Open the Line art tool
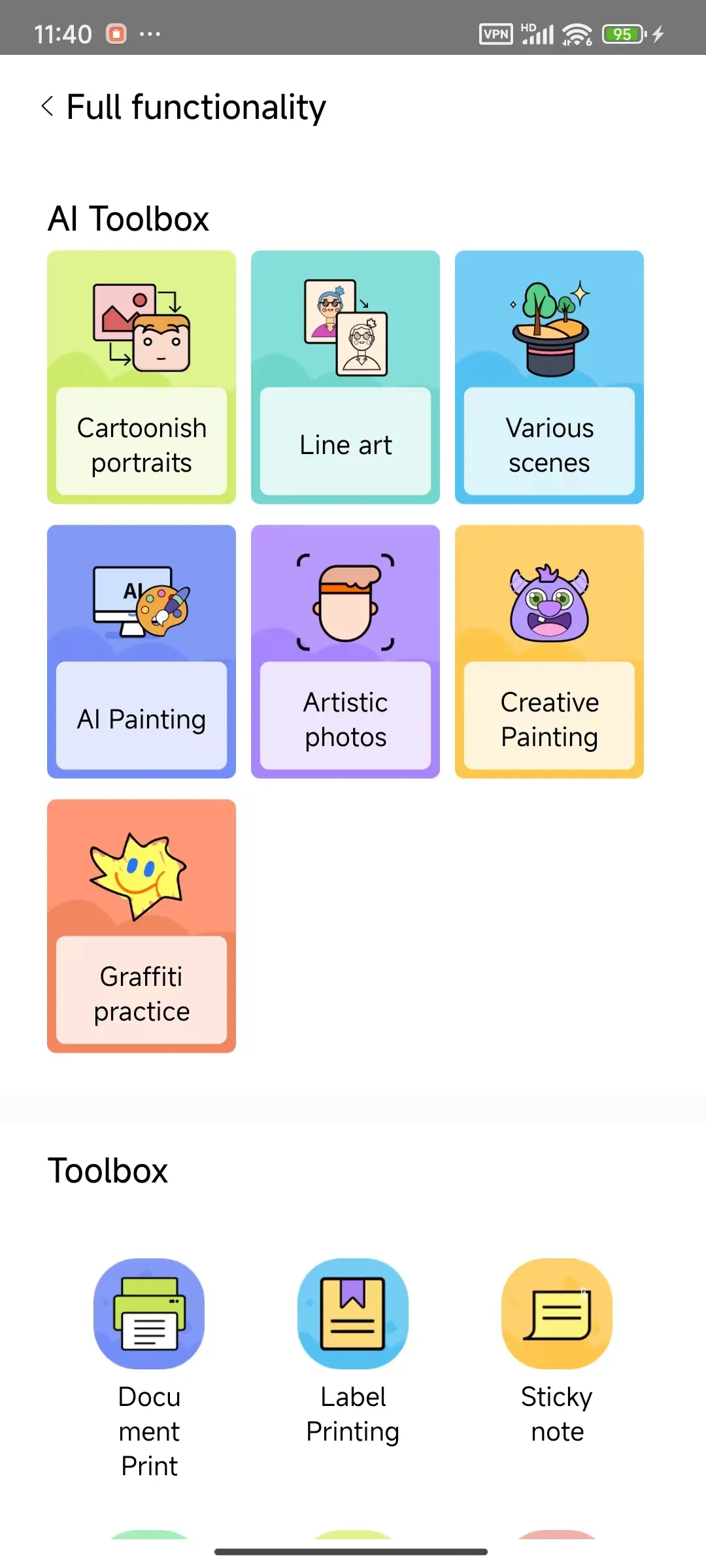This screenshot has width=706, height=1568. coord(345,377)
